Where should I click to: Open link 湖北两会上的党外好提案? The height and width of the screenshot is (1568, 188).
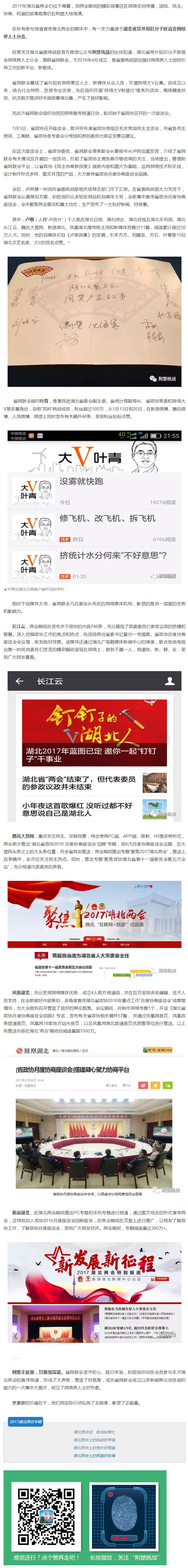[94, 1448]
